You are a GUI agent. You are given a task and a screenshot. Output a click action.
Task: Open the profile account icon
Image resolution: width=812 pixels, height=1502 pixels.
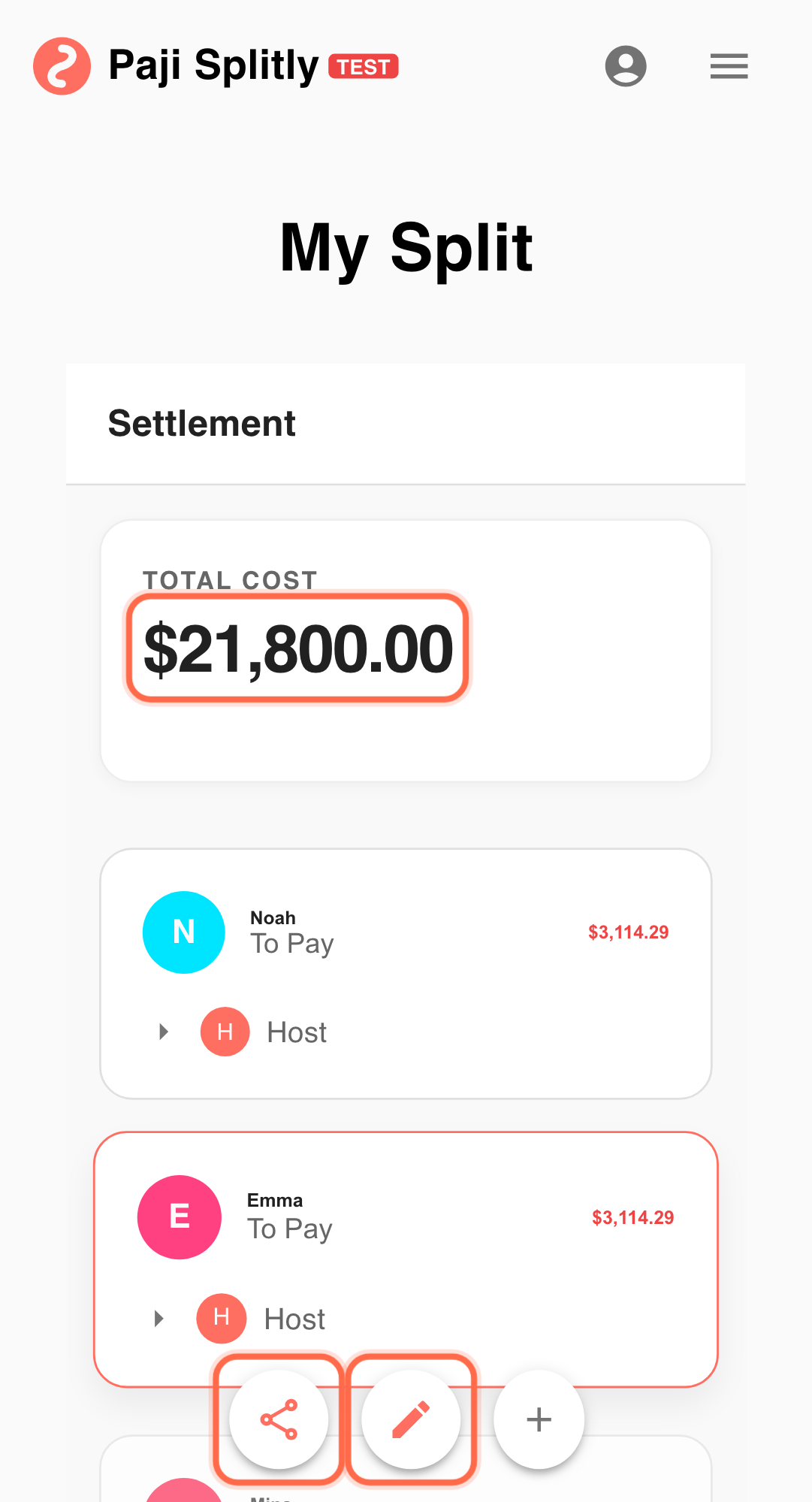tap(626, 66)
